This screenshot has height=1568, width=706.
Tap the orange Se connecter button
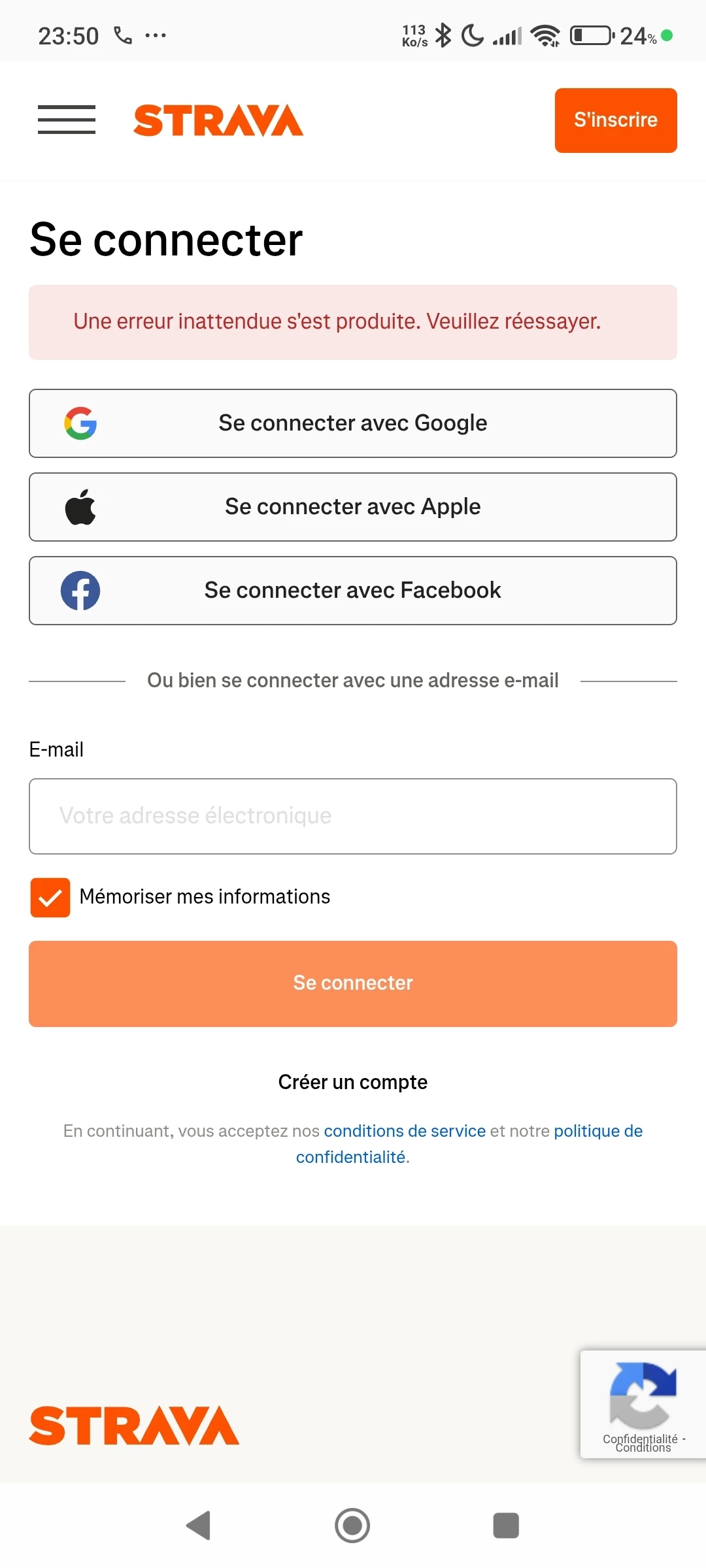point(353,984)
